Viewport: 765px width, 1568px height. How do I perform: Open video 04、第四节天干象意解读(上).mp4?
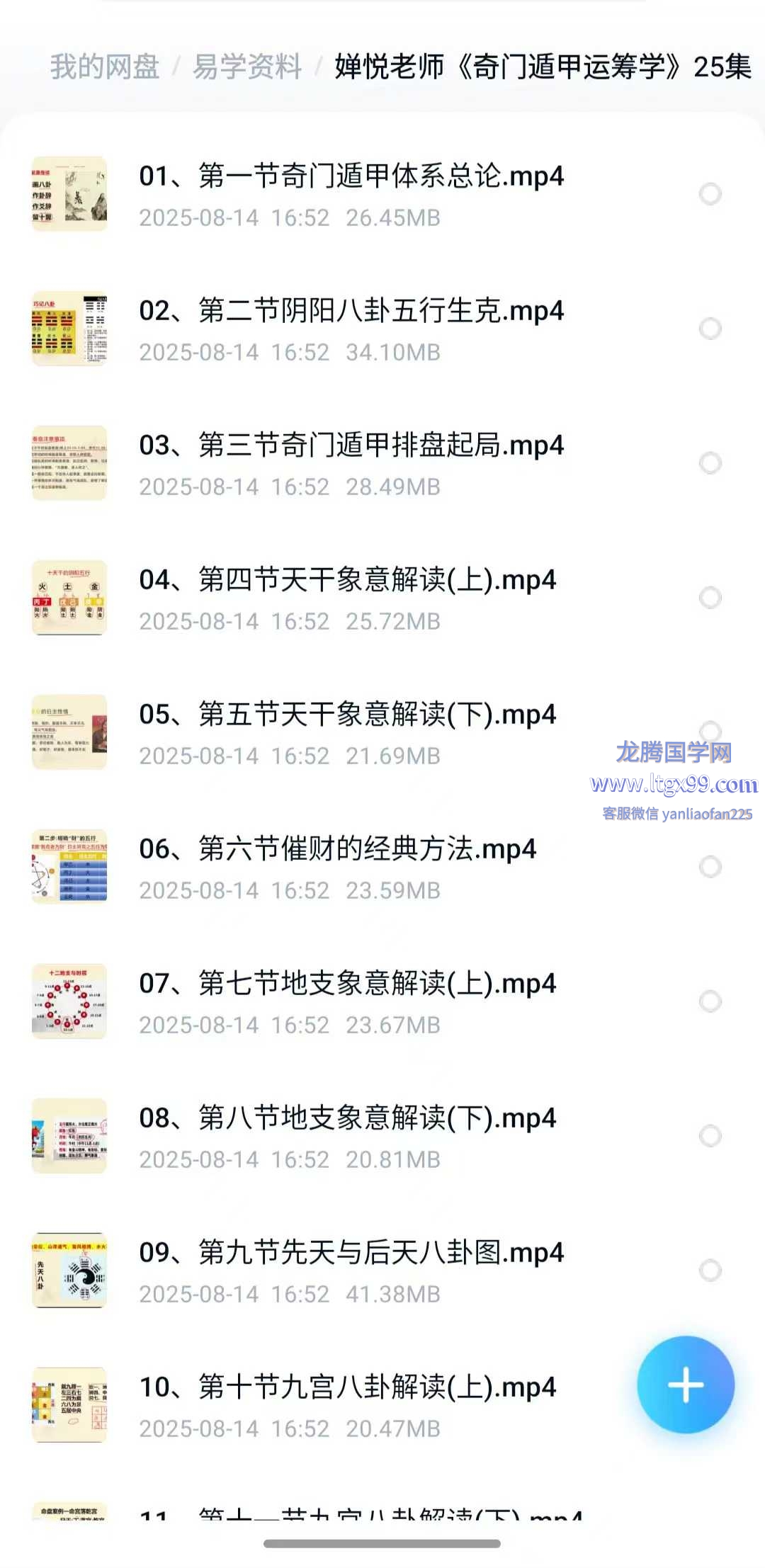pyautogui.click(x=347, y=580)
